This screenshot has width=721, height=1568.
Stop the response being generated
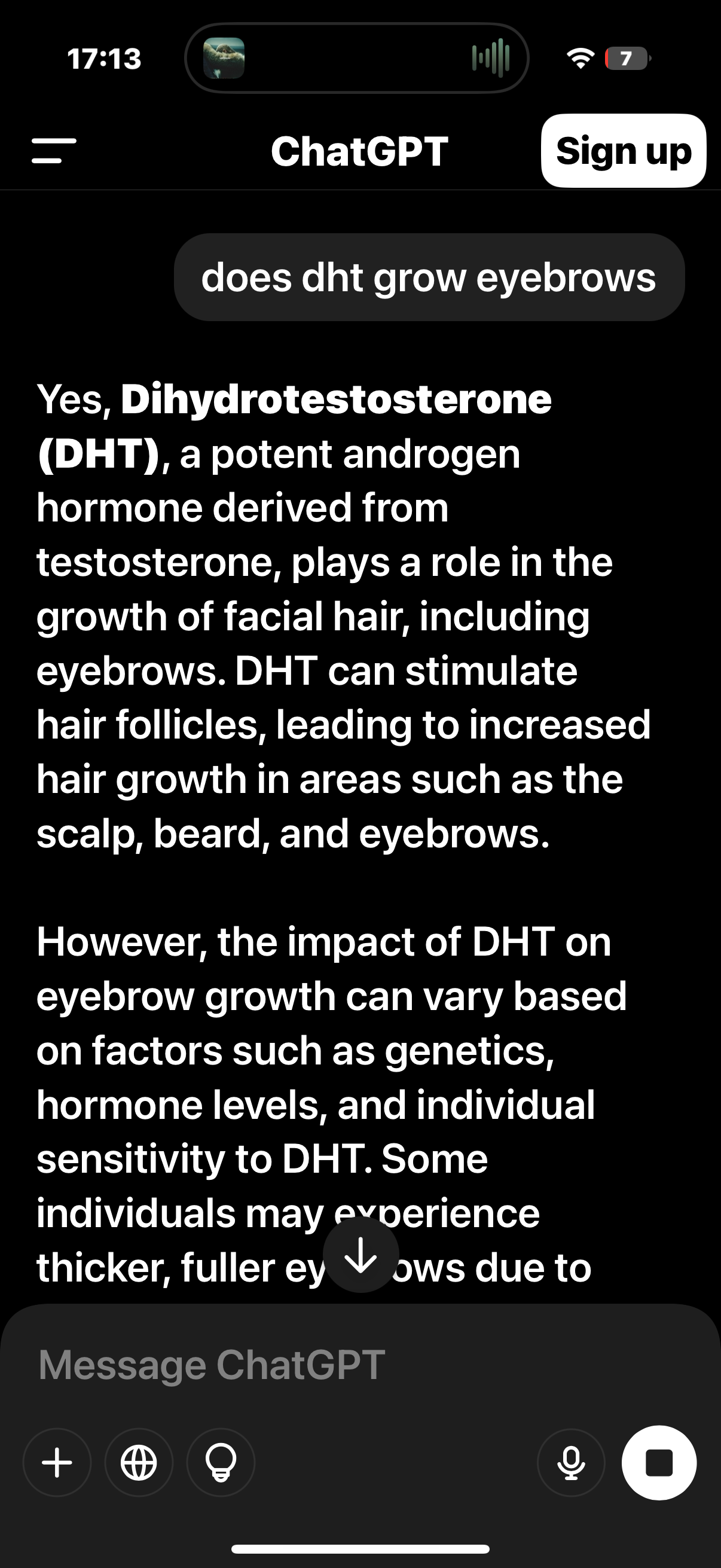point(659,1462)
